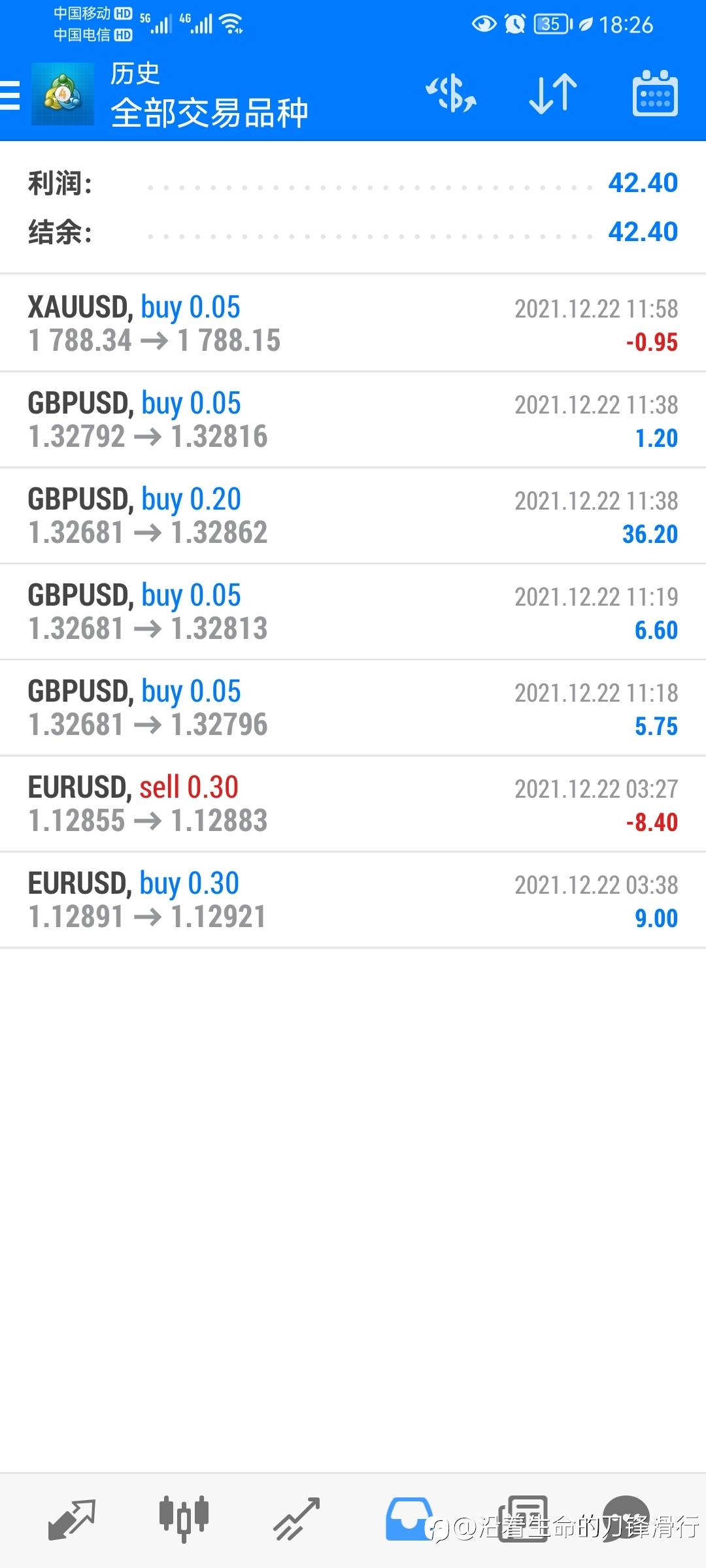Open the side drawer menu
Viewport: 706px width, 1568px height.
click(10, 95)
